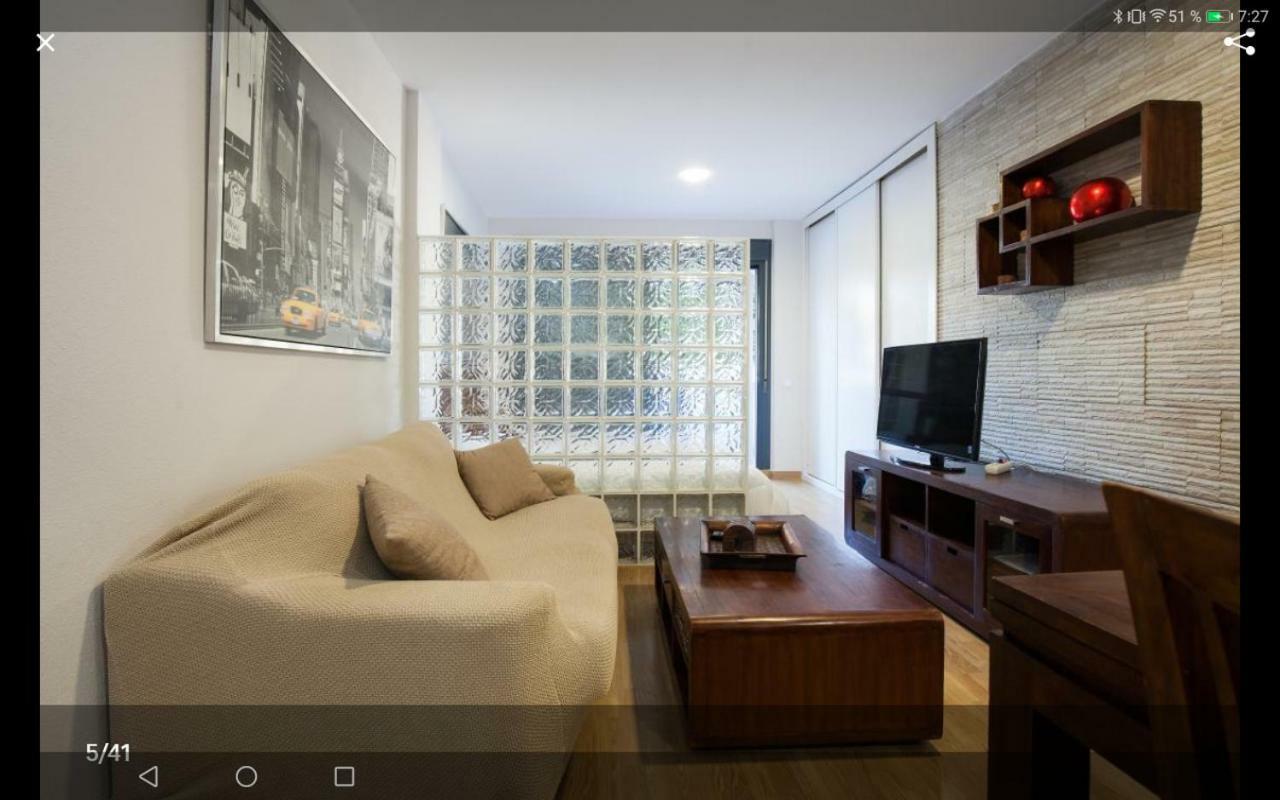
Task: Close the photo viewer
Action: point(45,42)
